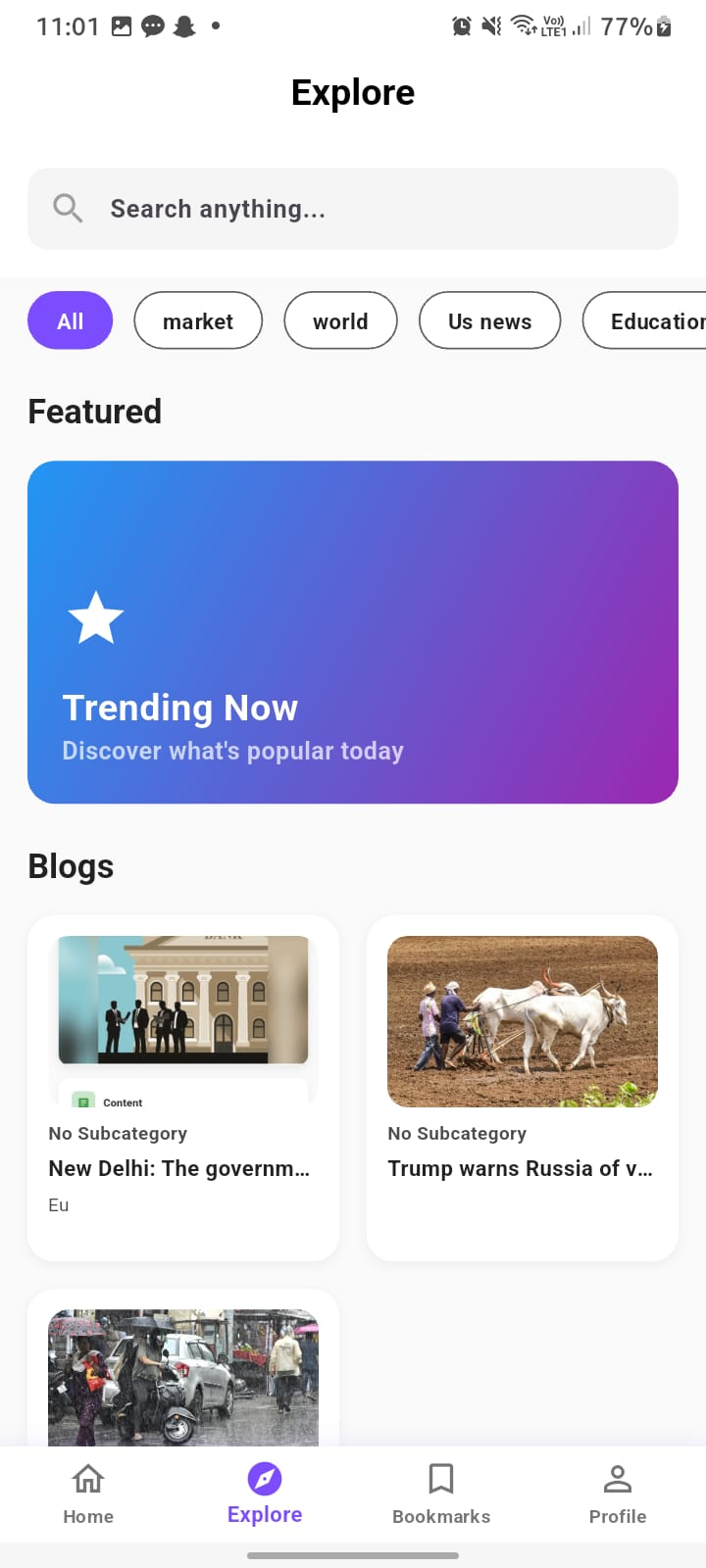Screen dimensions: 706x1568
Task: Go to the Home tab
Action: click(x=88, y=1494)
